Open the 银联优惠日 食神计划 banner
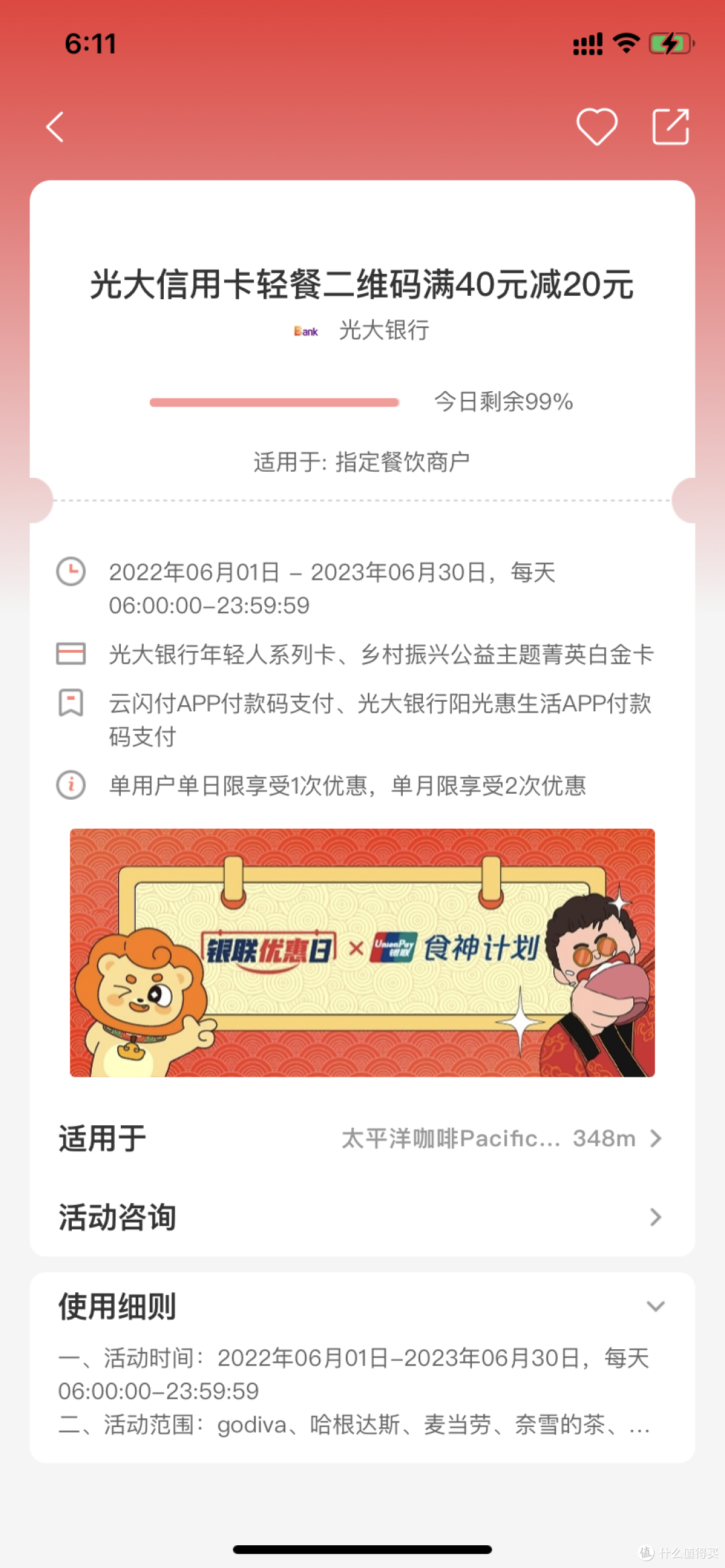 [x=362, y=953]
